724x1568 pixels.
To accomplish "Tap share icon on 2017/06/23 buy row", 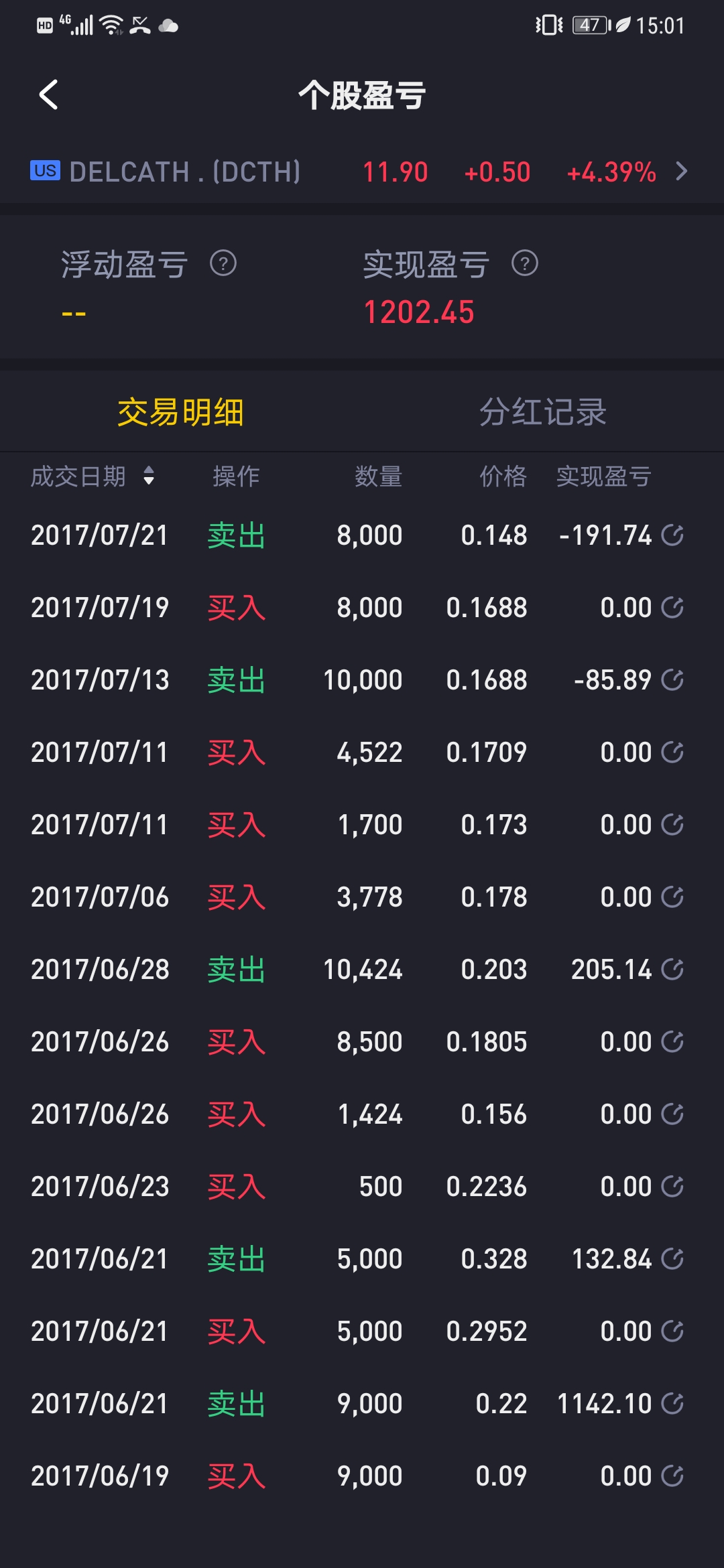I will click(672, 1186).
